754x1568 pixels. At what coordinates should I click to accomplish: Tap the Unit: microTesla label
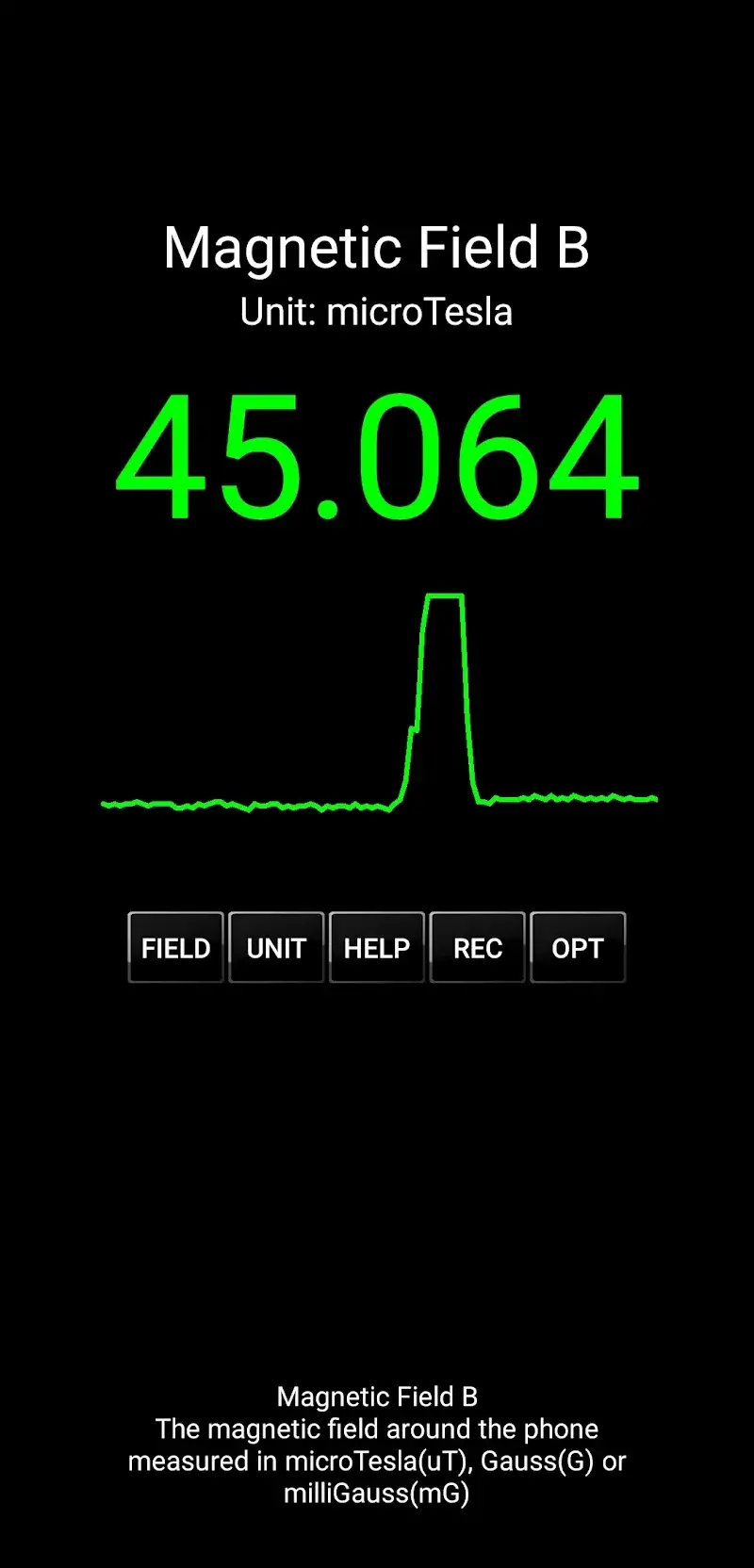[377, 312]
